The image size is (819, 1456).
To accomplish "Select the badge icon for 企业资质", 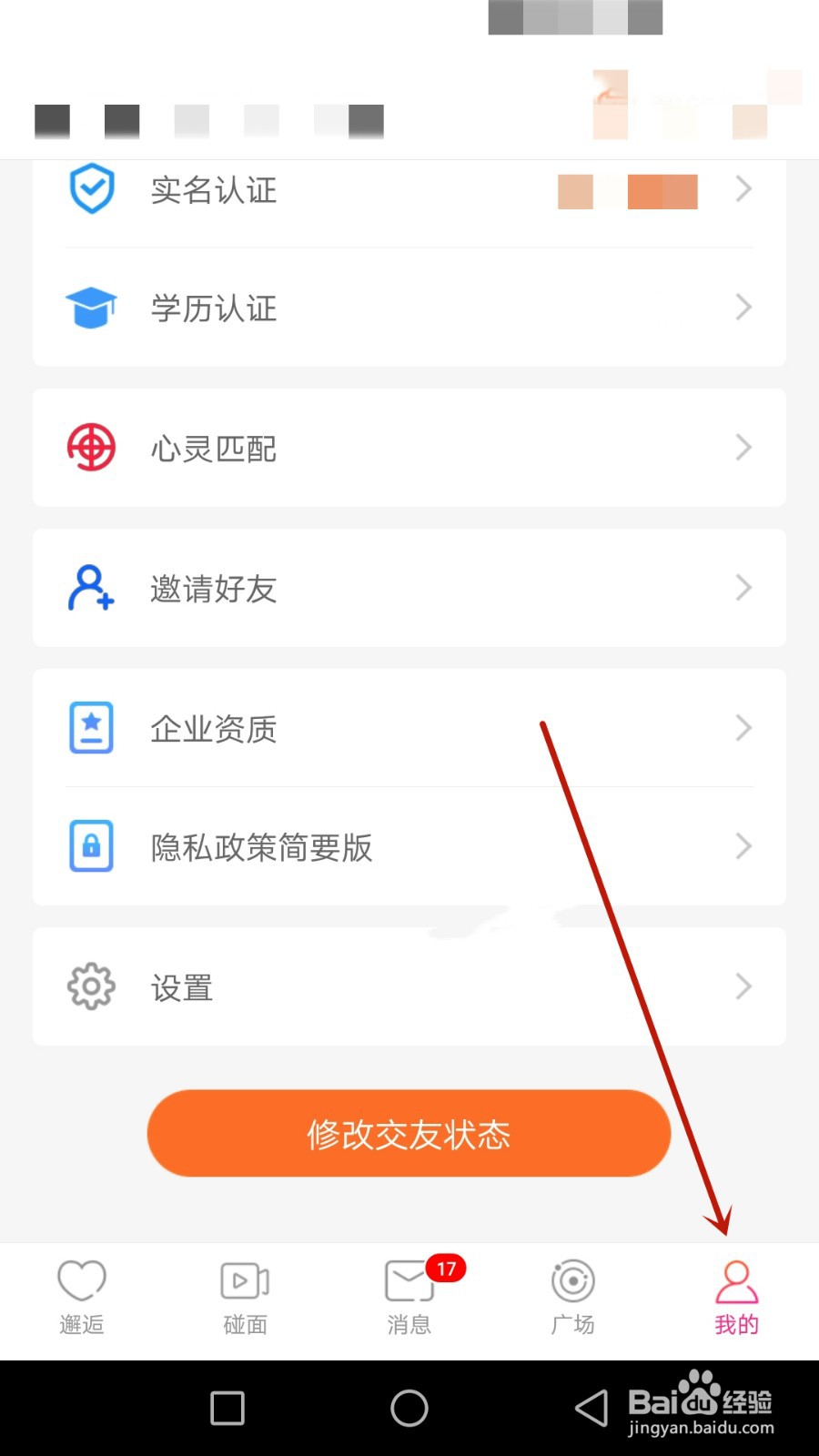I will [x=91, y=727].
